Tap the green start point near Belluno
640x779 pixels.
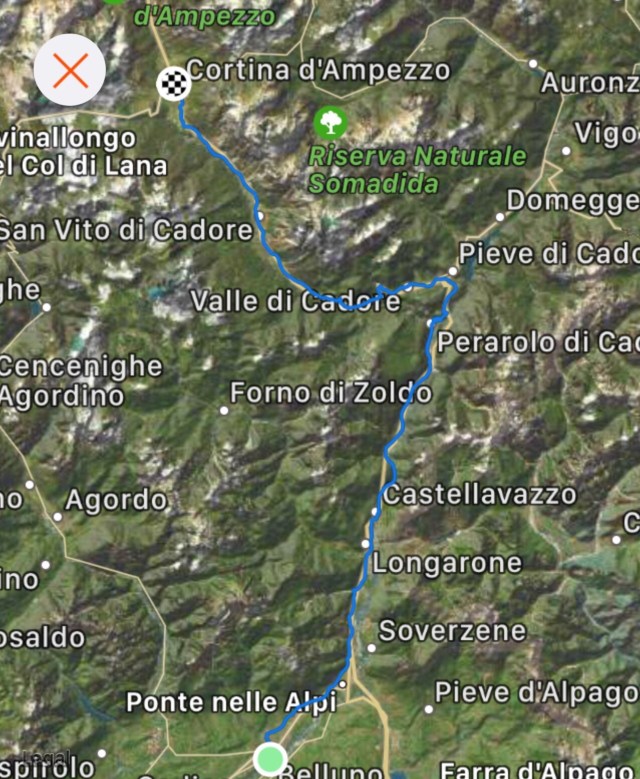point(270,757)
